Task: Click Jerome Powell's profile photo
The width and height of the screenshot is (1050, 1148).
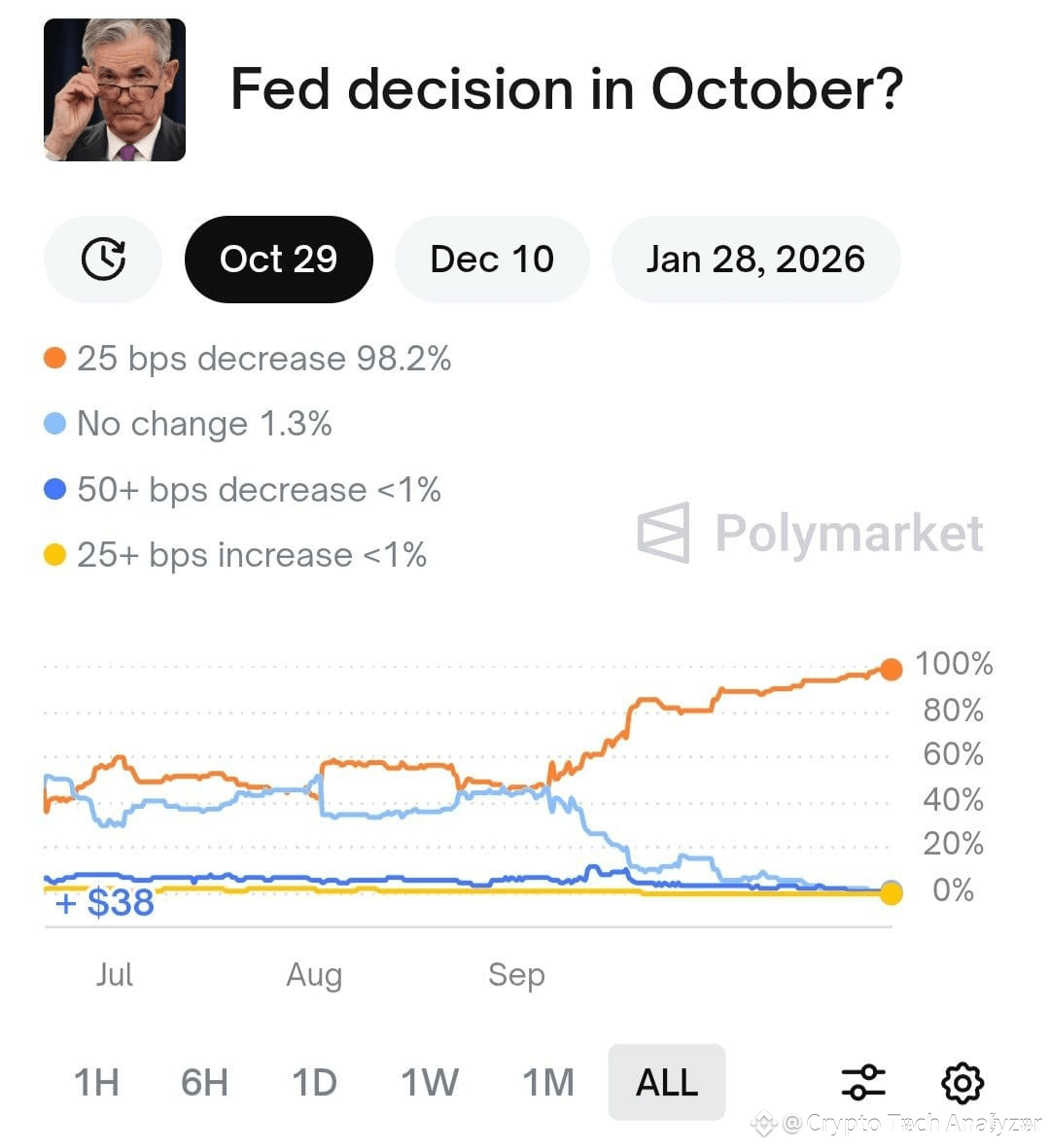Action: pos(115,87)
